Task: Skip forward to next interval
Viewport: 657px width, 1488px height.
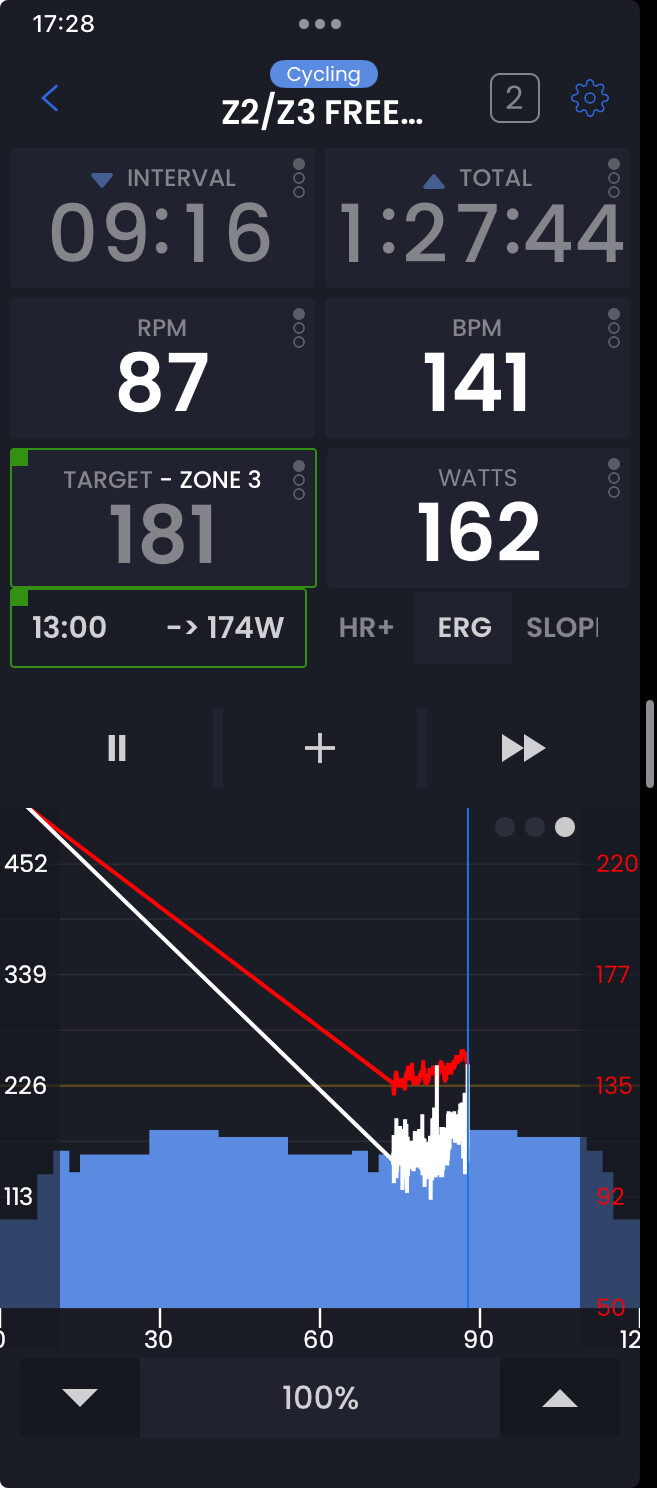Action: 523,748
